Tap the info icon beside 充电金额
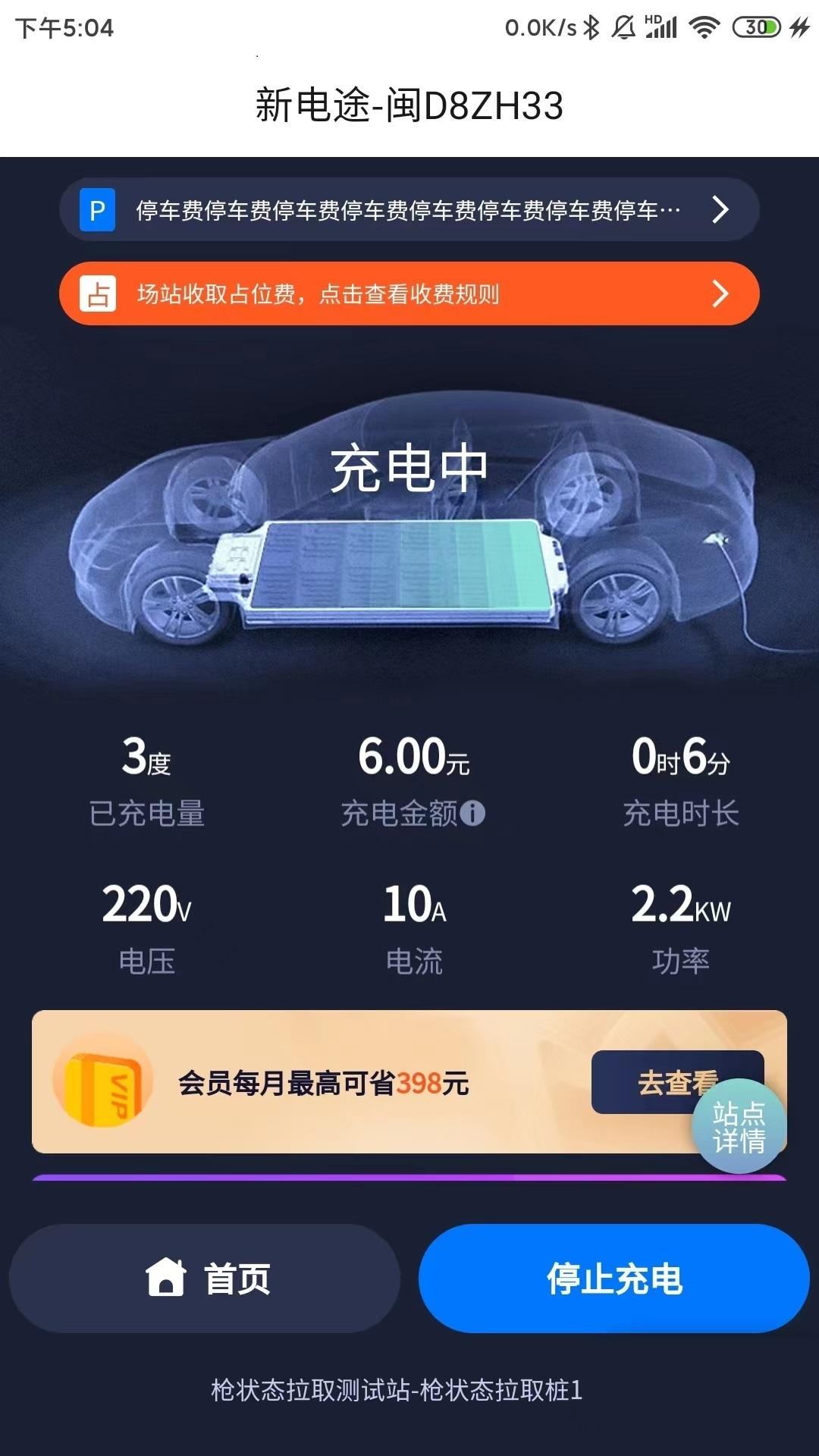Viewport: 819px width, 1456px height. 472,813
